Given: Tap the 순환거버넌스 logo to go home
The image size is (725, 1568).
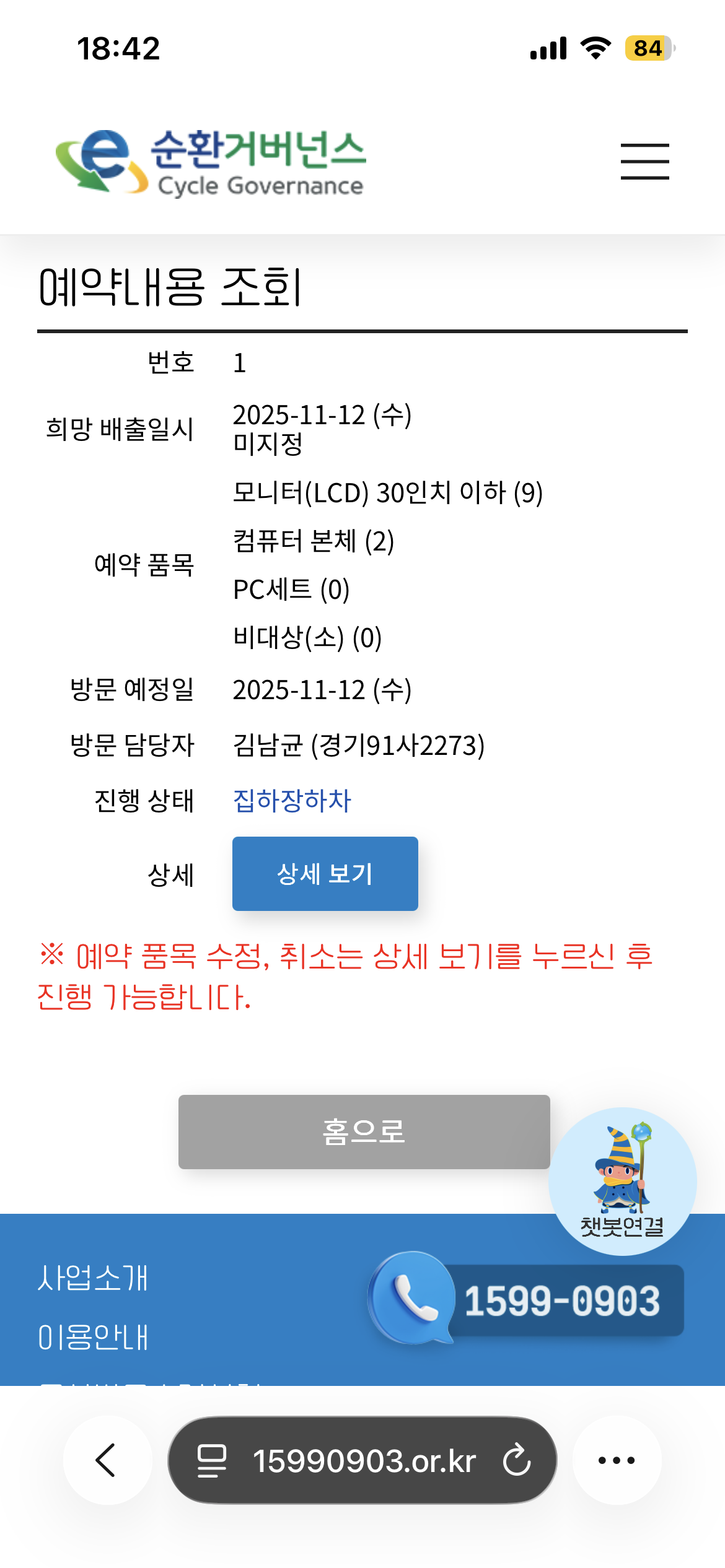Looking at the screenshot, I should click(x=211, y=162).
